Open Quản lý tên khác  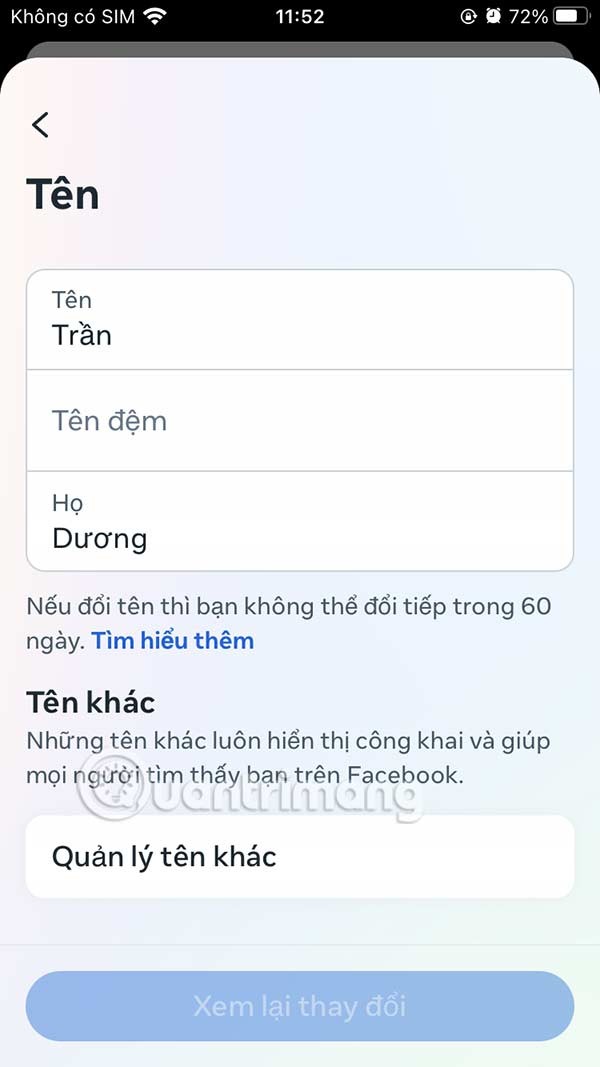click(298, 857)
